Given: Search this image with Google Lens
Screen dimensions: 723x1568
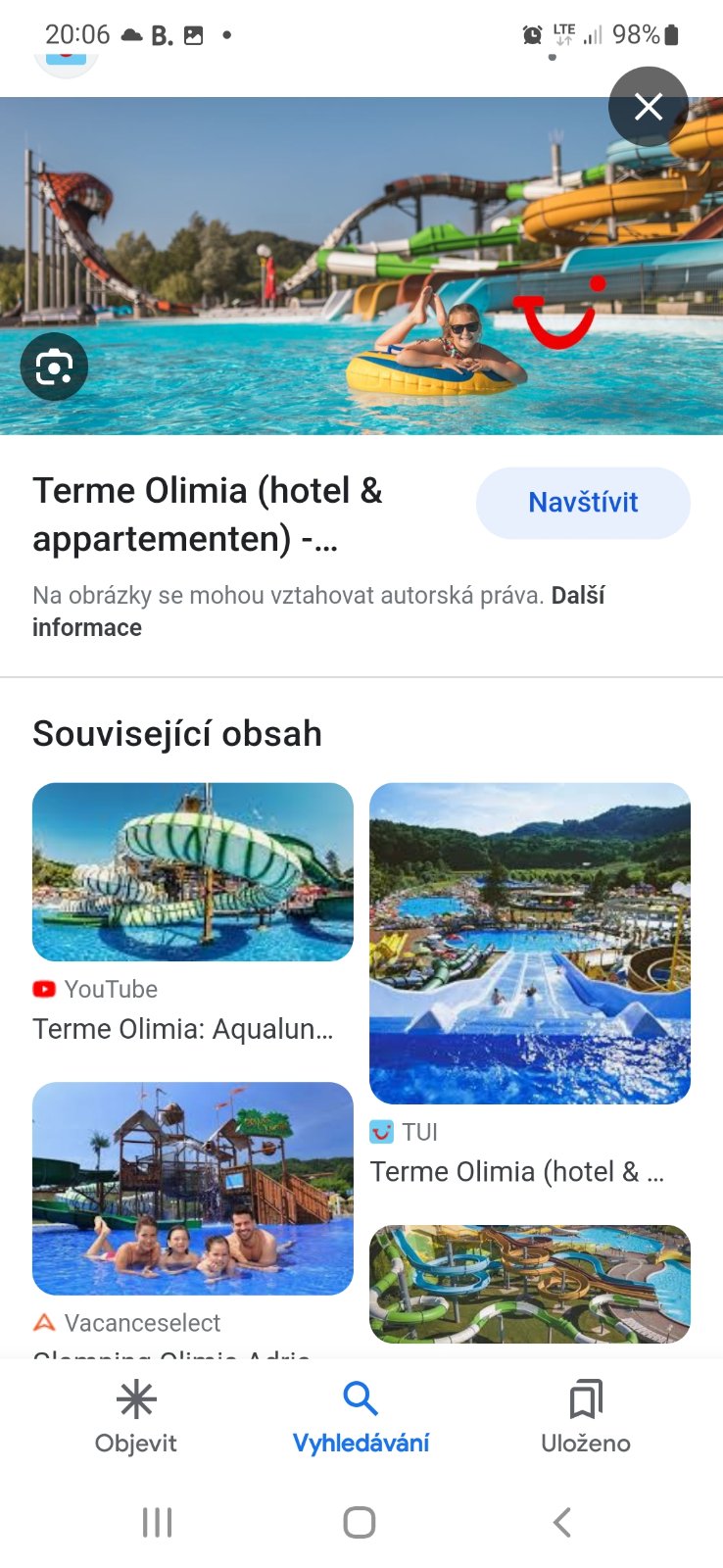Looking at the screenshot, I should 54,367.
